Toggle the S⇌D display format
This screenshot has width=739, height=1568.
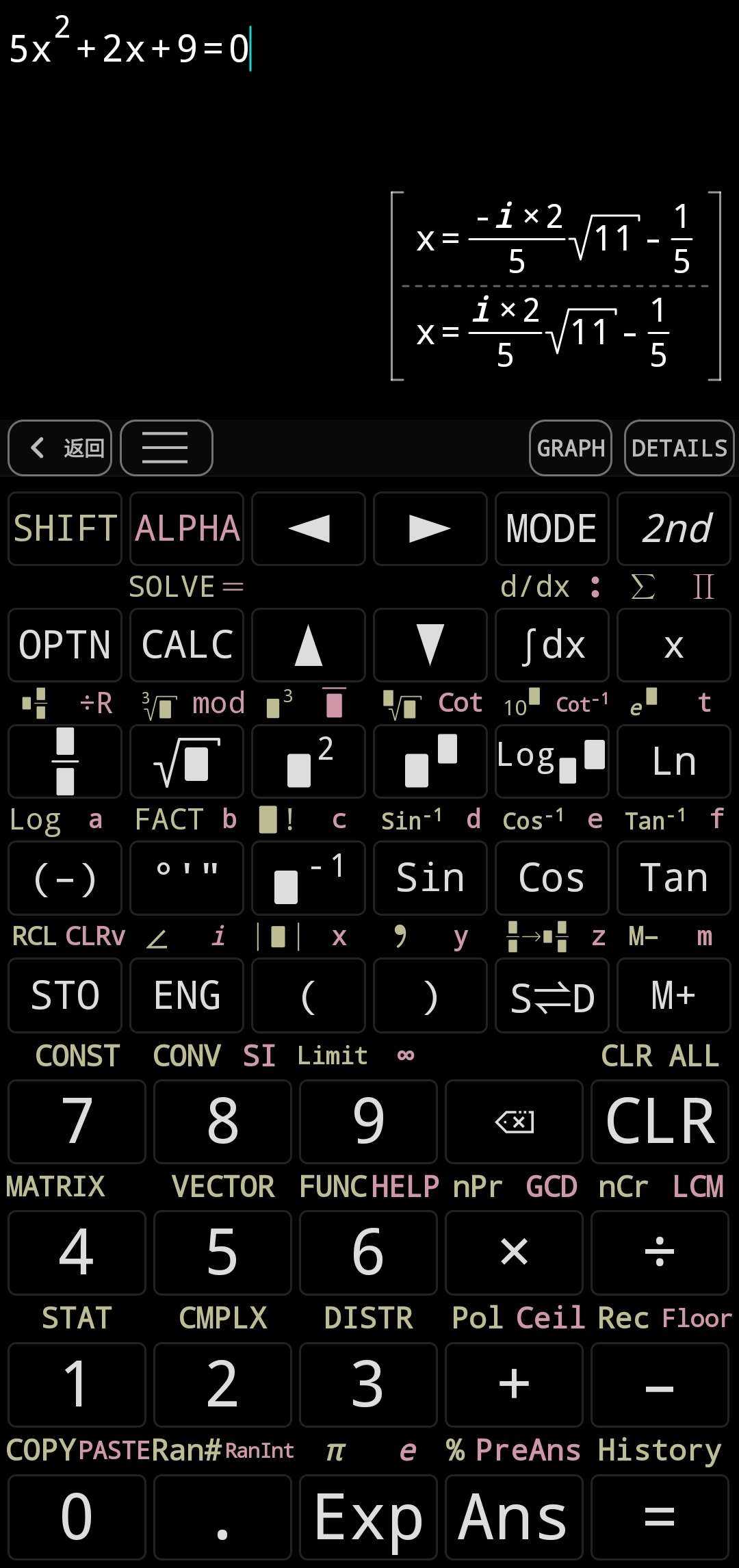click(x=552, y=995)
